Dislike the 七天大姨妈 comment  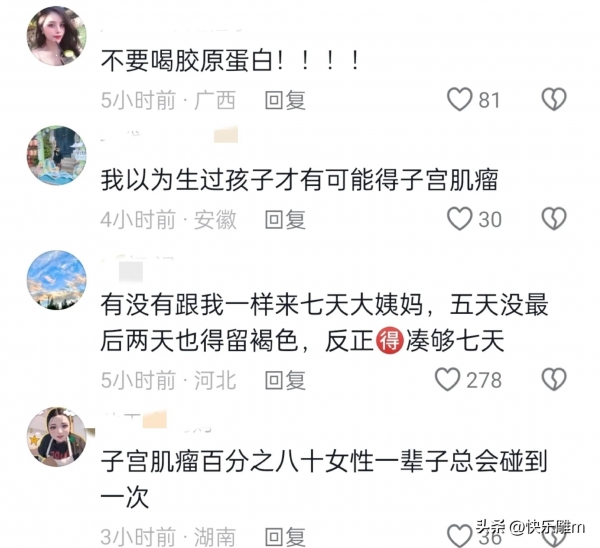pyautogui.click(x=553, y=379)
